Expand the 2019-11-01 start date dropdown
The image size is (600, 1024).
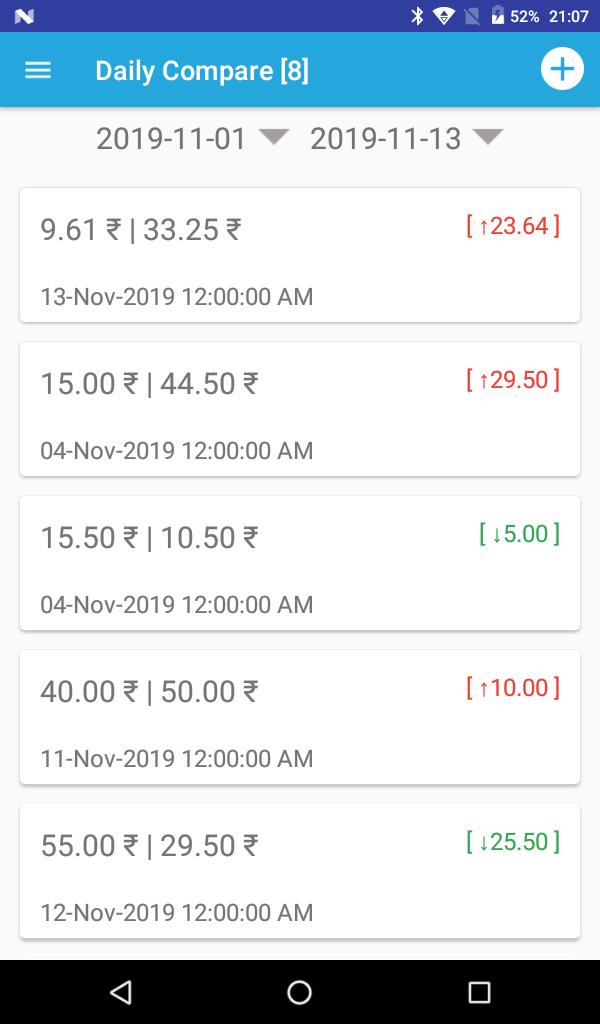tap(193, 138)
